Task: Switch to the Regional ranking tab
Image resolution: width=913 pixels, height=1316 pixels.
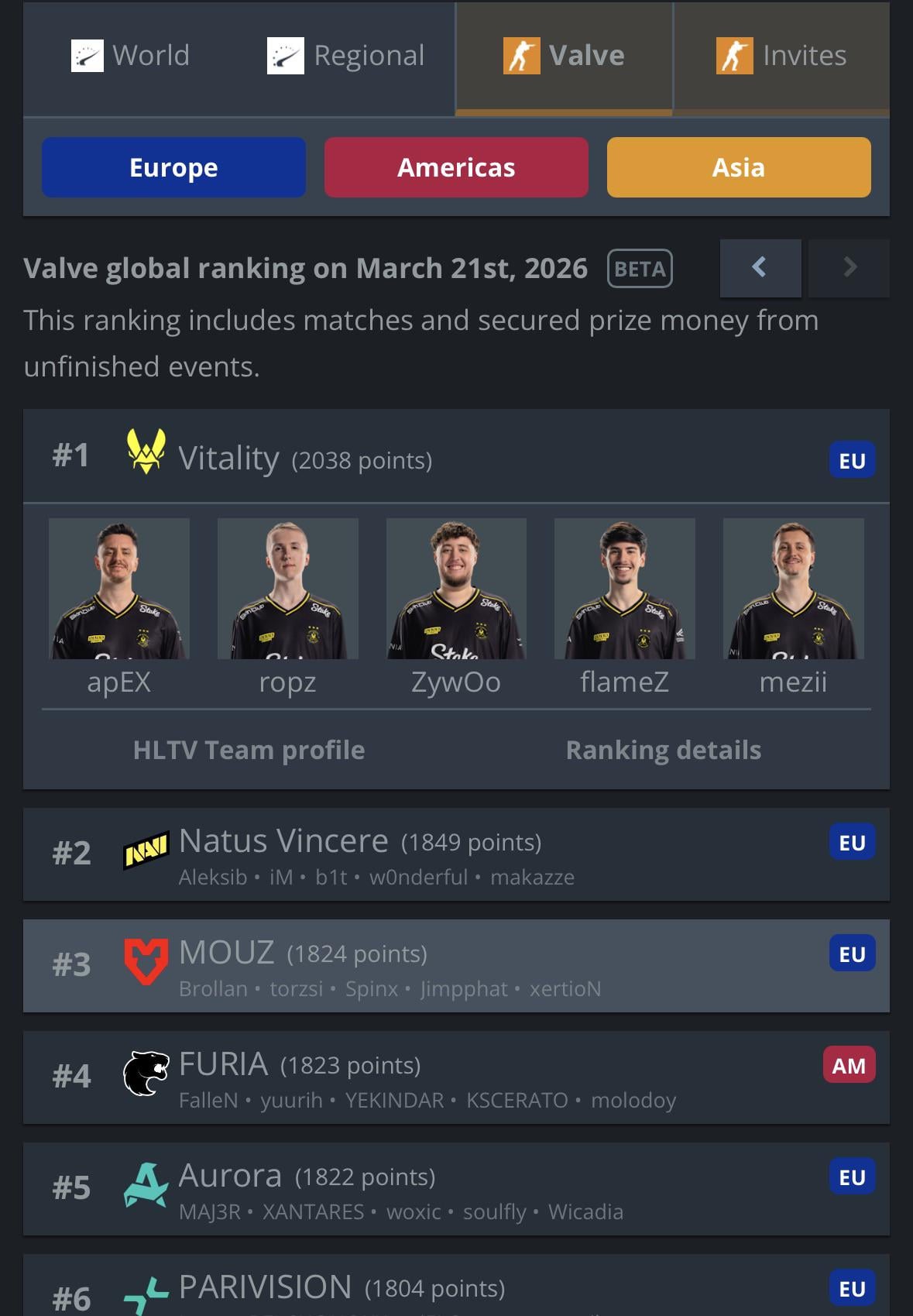Action: [346, 56]
